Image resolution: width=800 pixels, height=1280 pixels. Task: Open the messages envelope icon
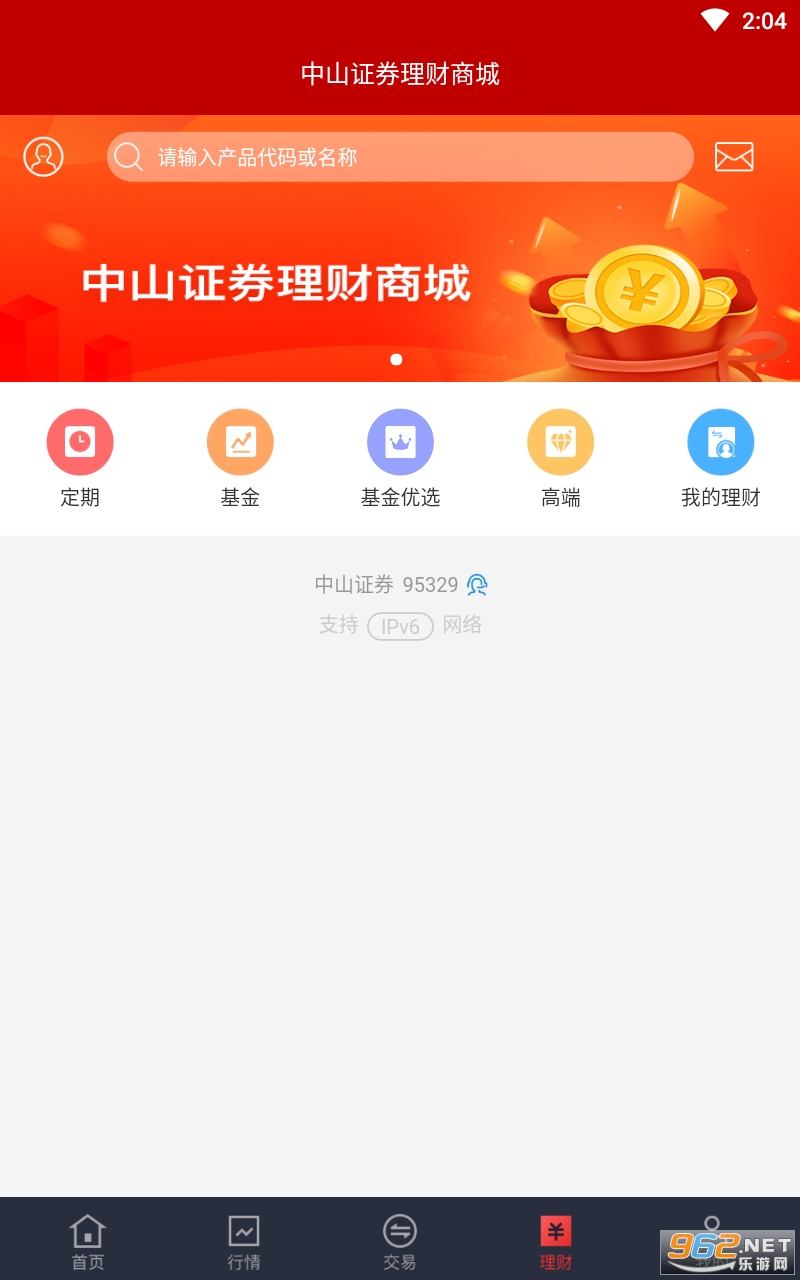[734, 157]
